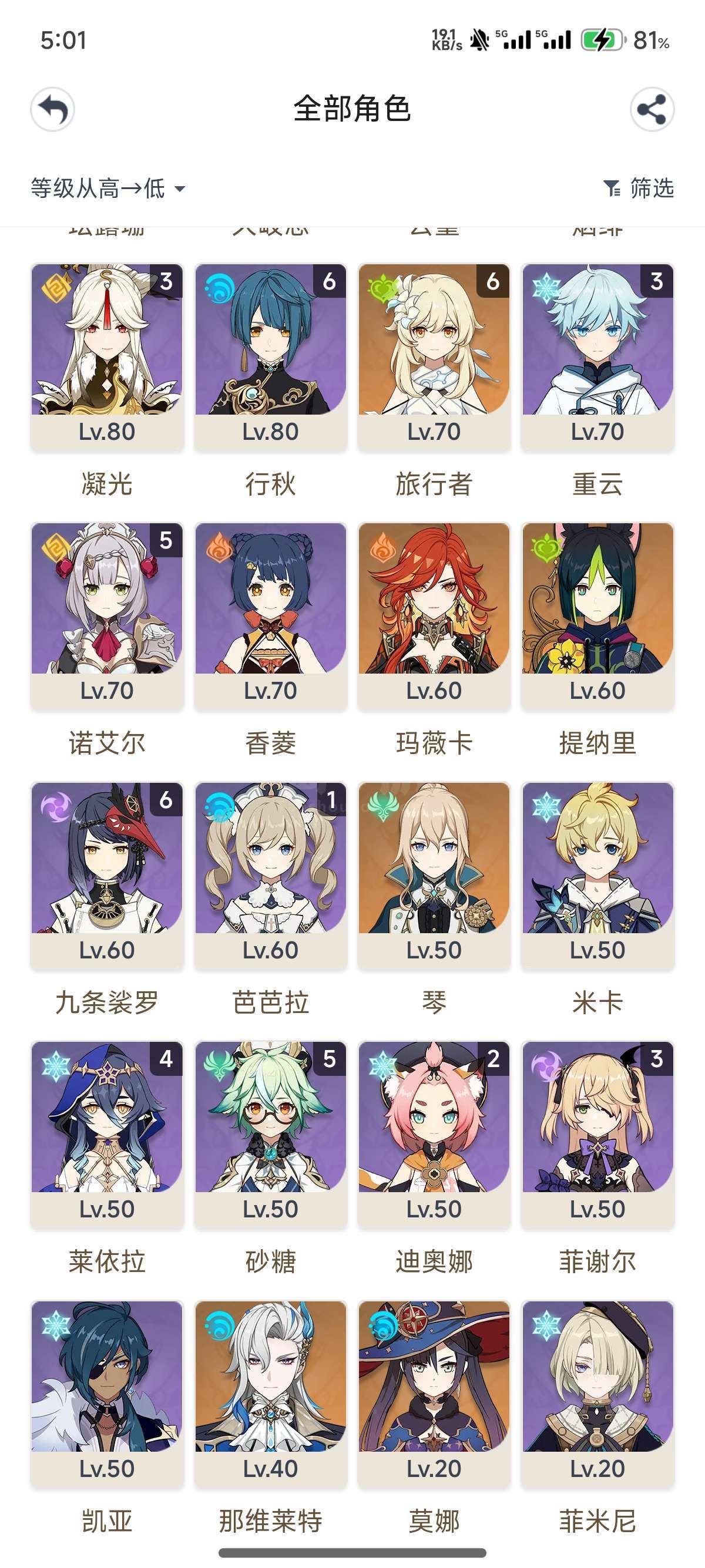Open 凝光 character card
The width and height of the screenshot is (705, 1568).
107,357
